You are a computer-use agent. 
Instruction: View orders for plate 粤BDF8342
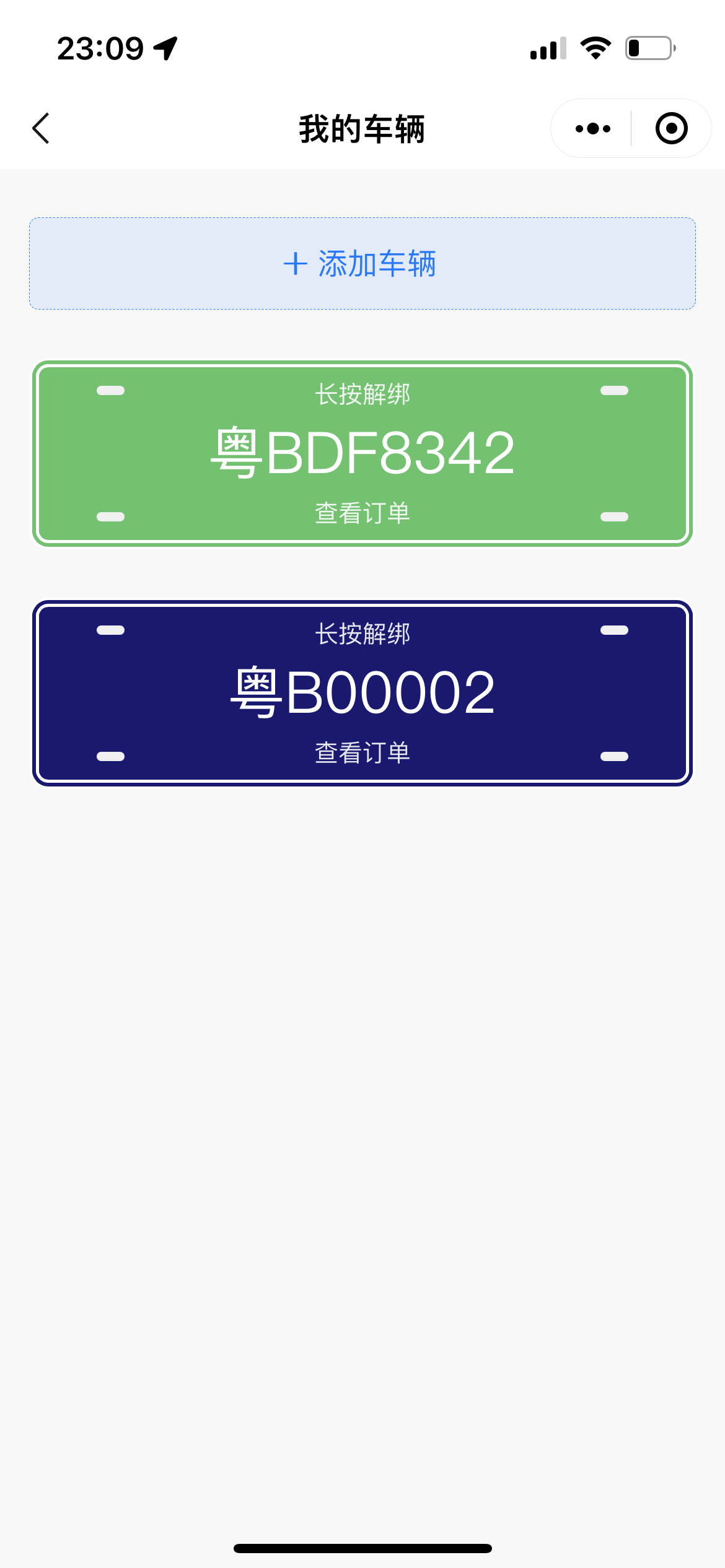pyautogui.click(x=362, y=513)
